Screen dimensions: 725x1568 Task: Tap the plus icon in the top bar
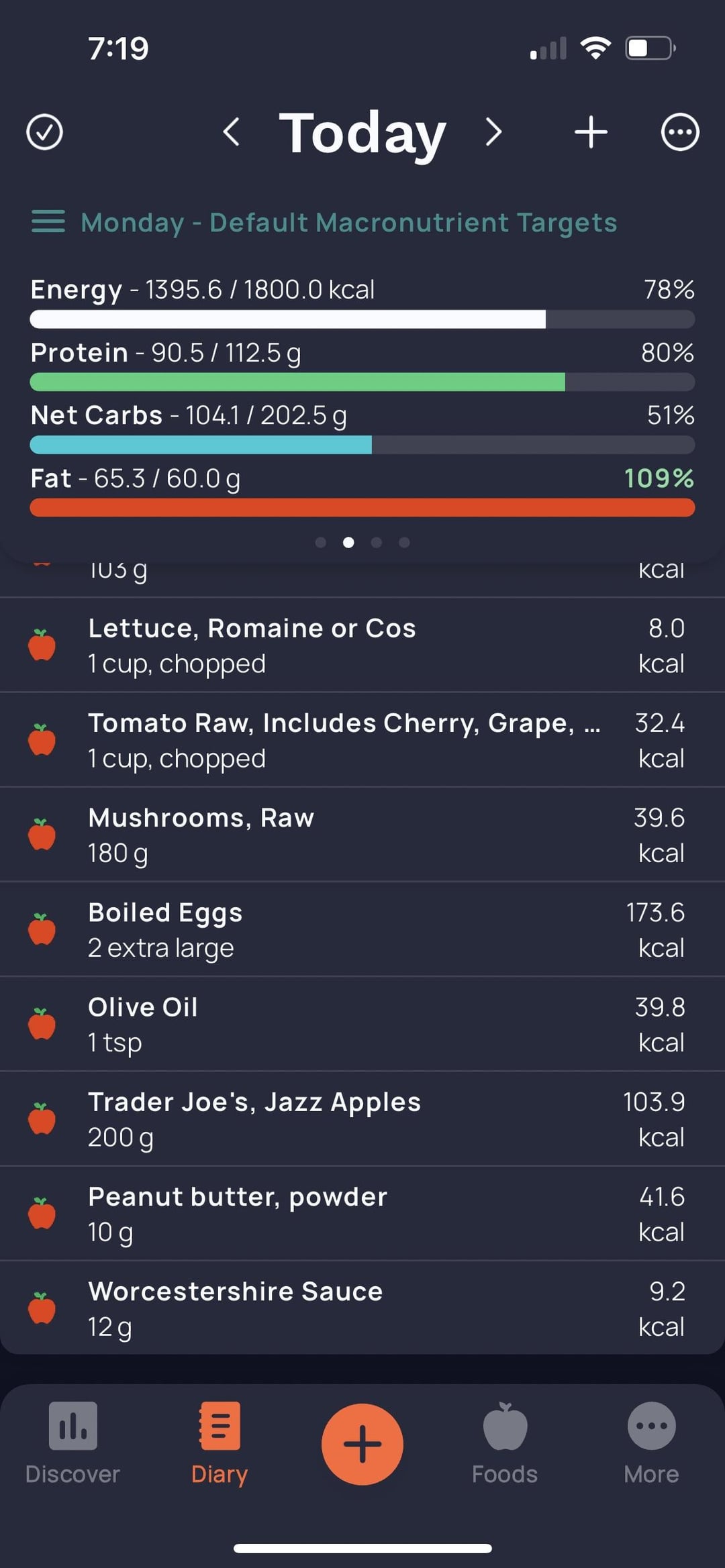(591, 132)
